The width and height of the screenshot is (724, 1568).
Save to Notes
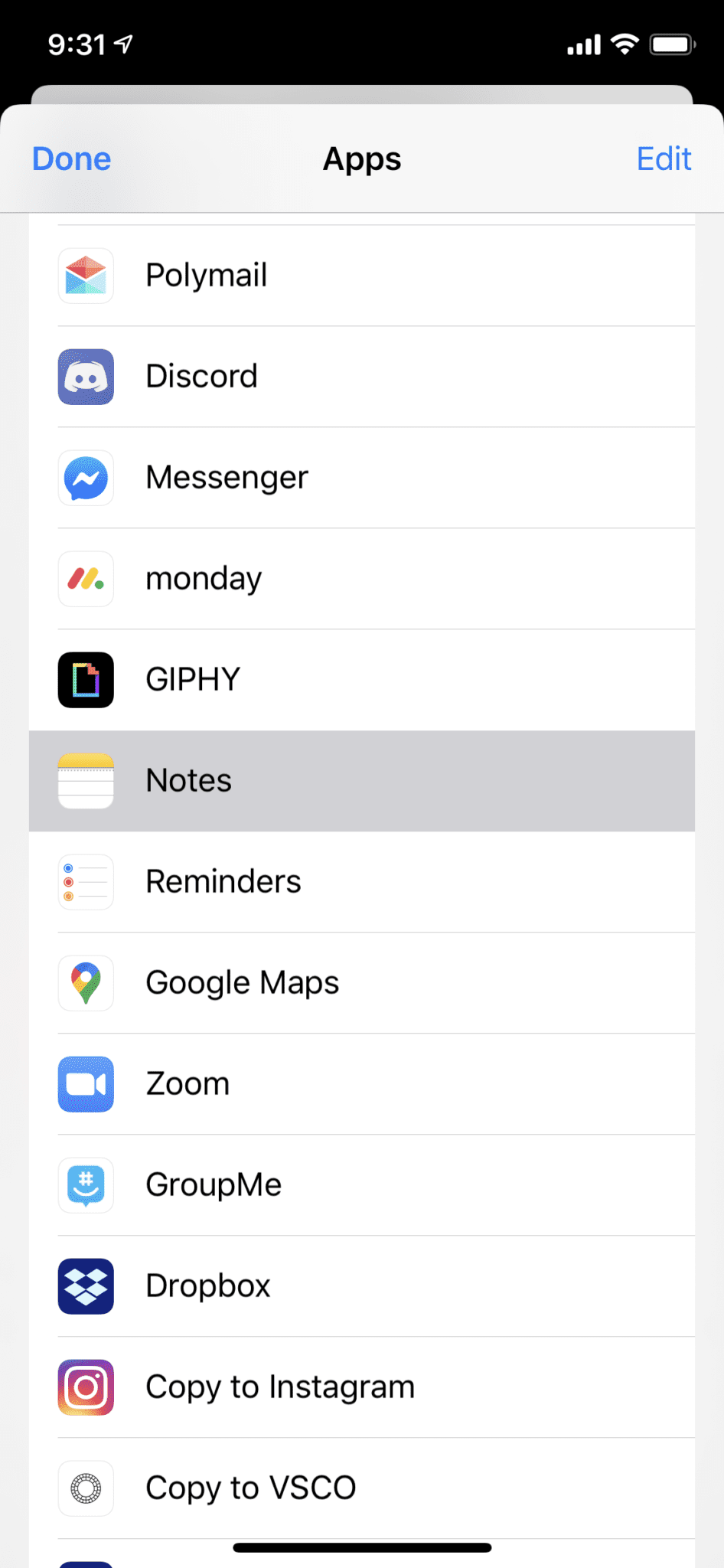pyautogui.click(x=361, y=781)
